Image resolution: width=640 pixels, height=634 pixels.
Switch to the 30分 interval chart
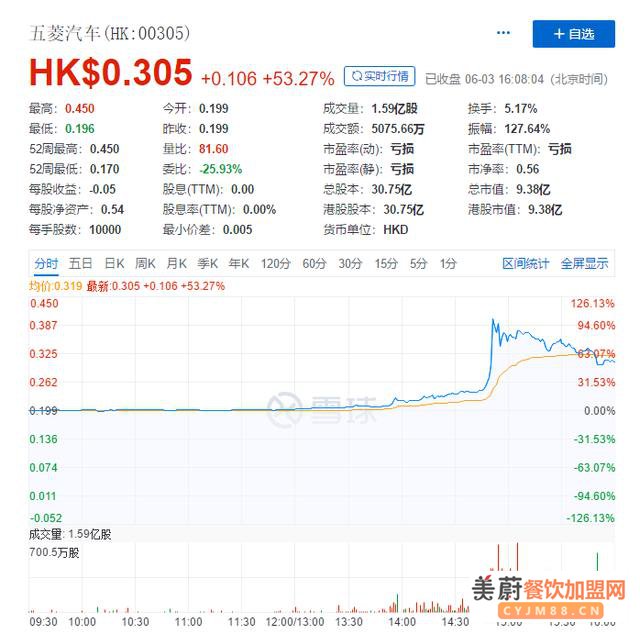click(350, 263)
